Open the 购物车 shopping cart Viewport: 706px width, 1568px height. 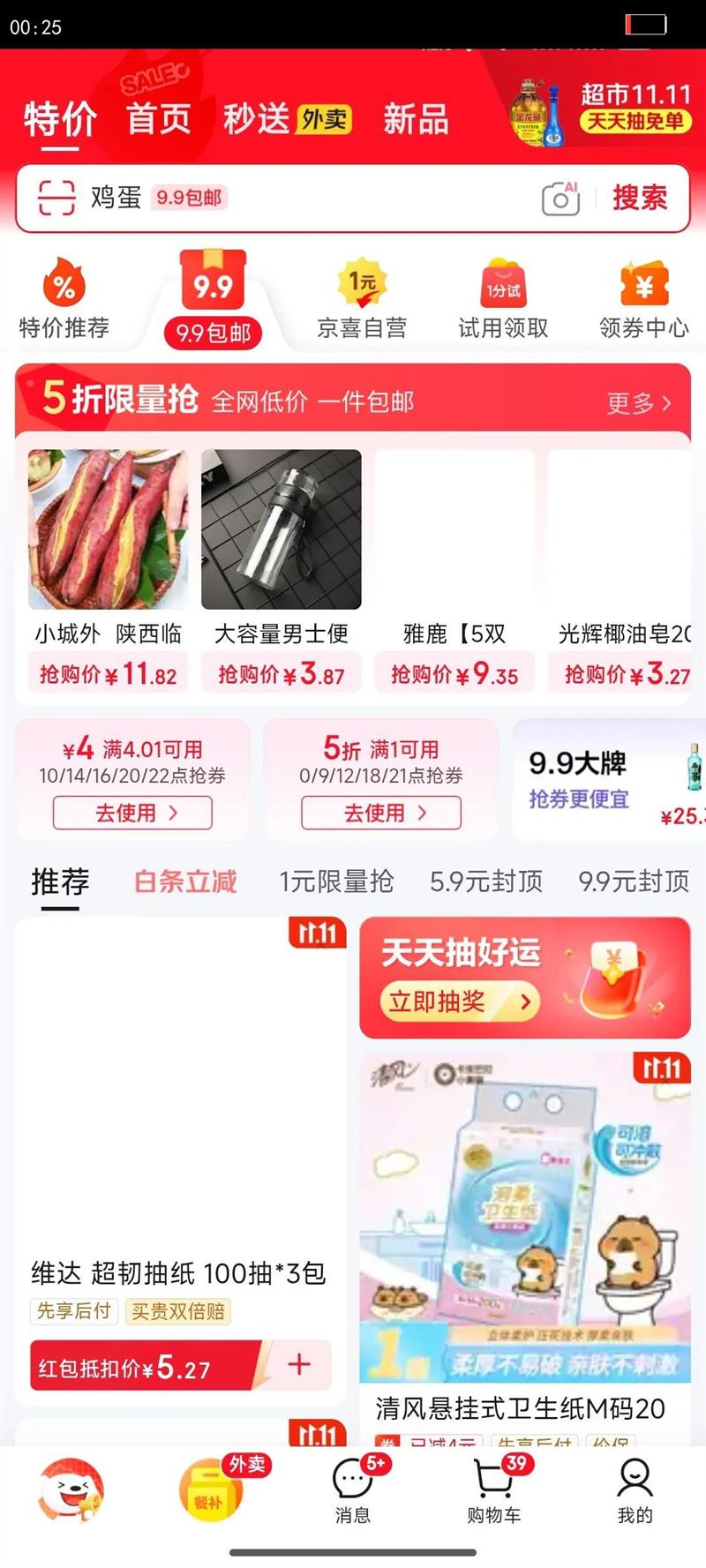click(493, 1490)
